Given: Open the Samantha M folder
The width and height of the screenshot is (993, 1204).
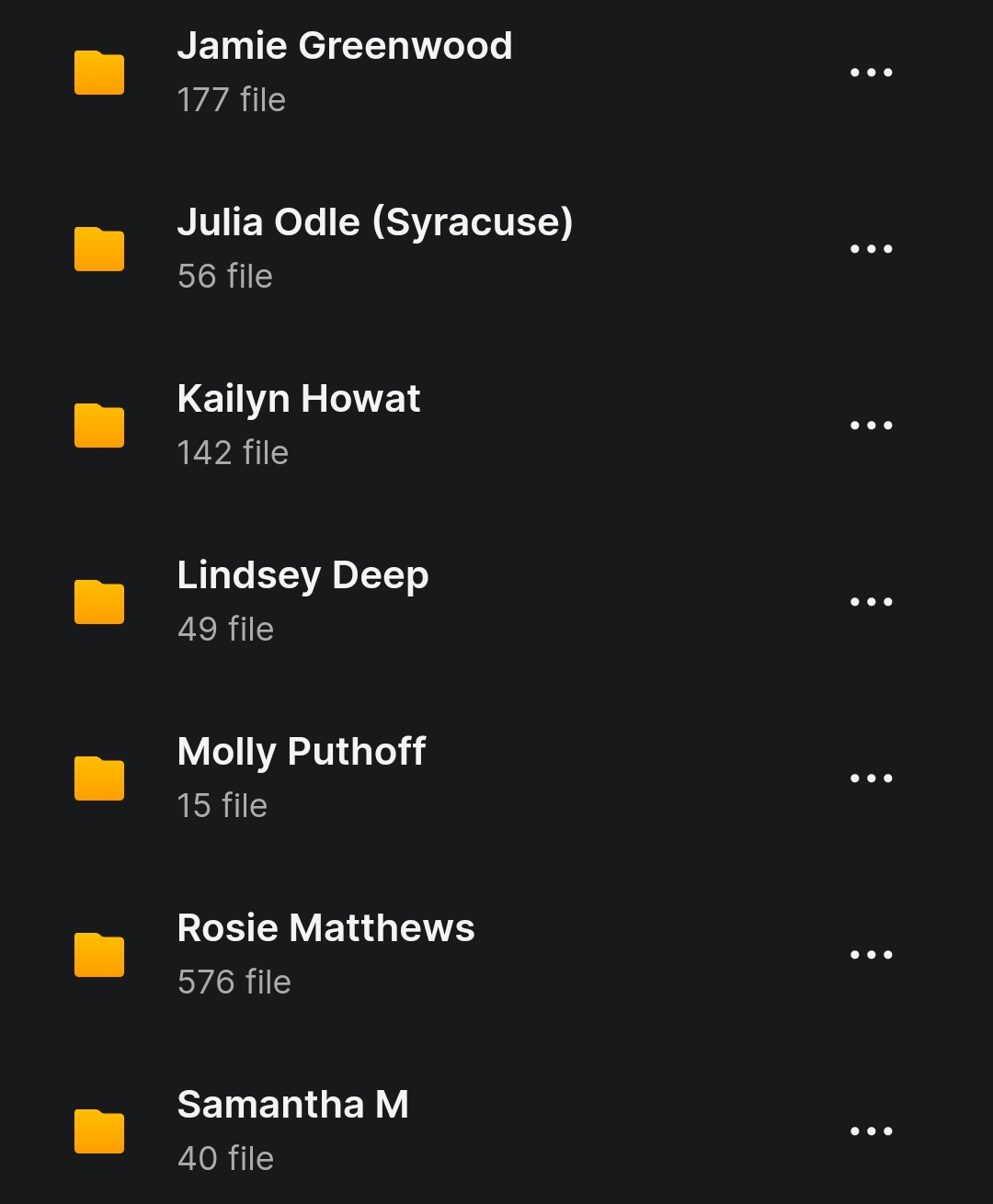Looking at the screenshot, I should 292,1130.
